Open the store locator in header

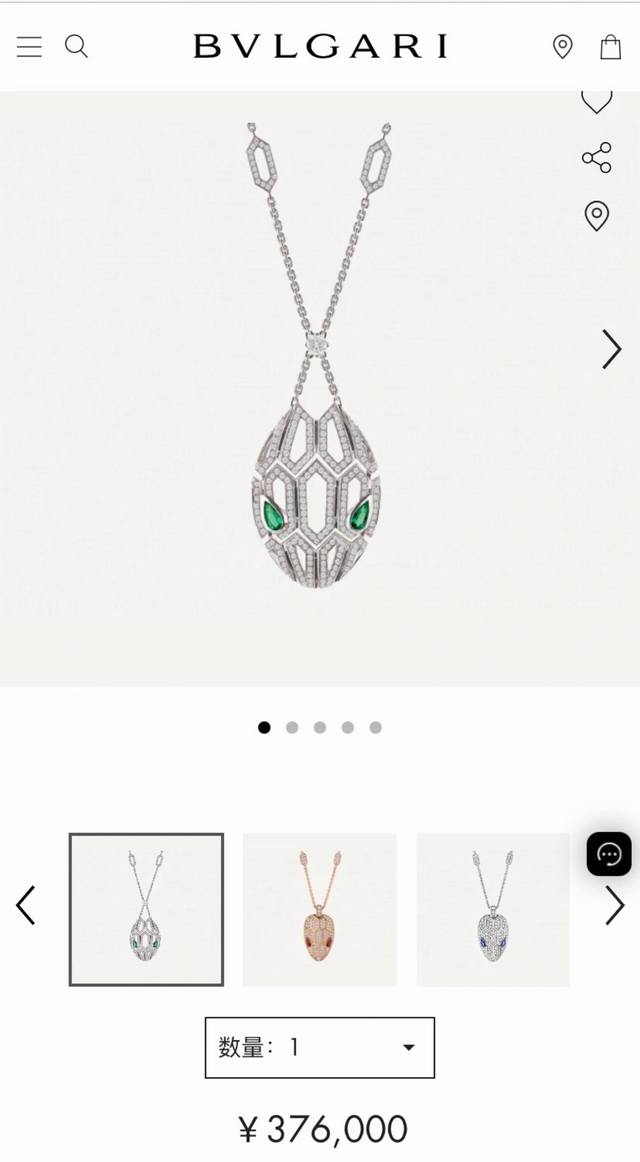562,46
